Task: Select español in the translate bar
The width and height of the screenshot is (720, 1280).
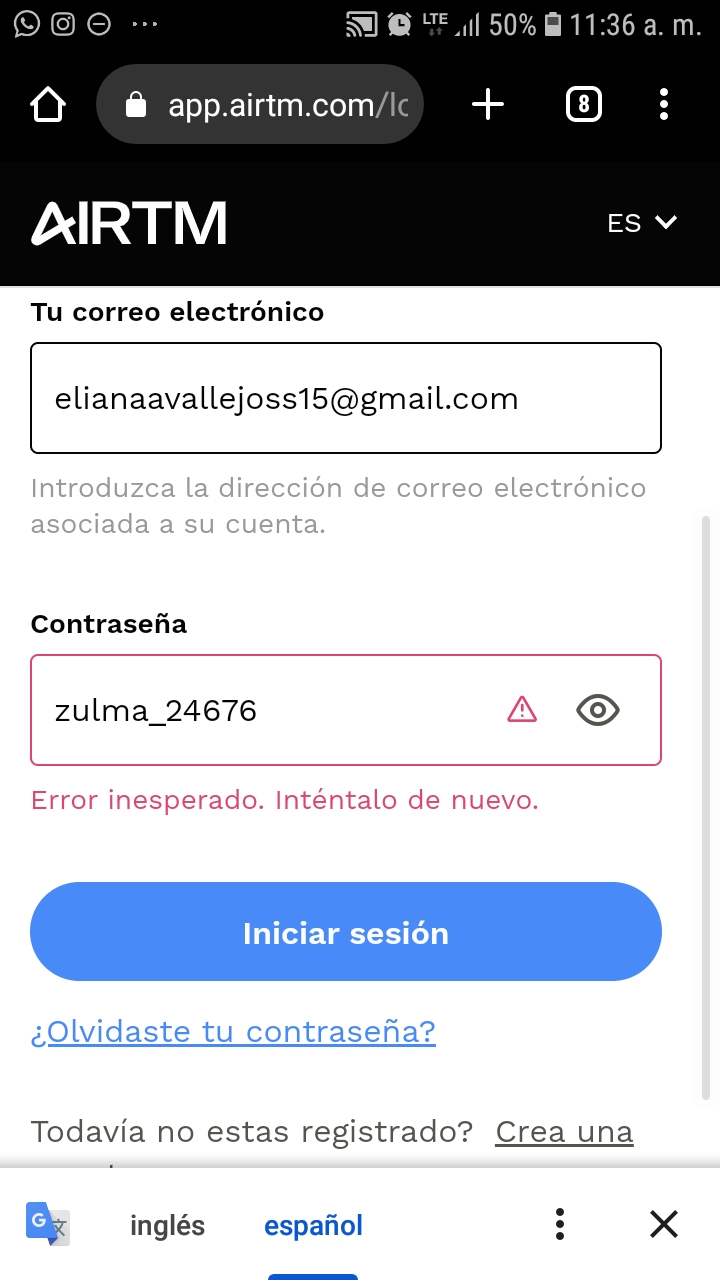Action: pos(313,1225)
